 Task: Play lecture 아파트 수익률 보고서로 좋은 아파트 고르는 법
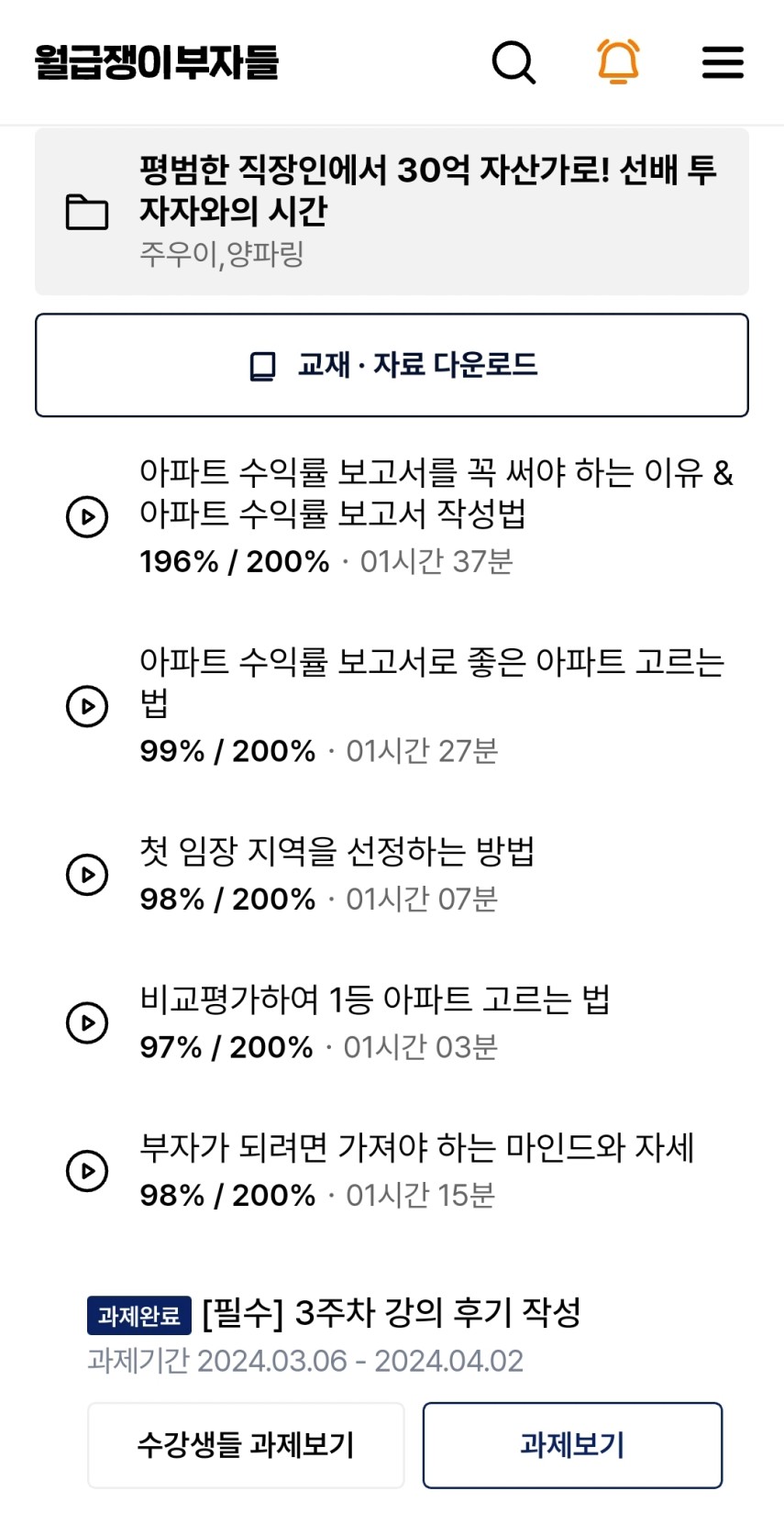click(87, 706)
